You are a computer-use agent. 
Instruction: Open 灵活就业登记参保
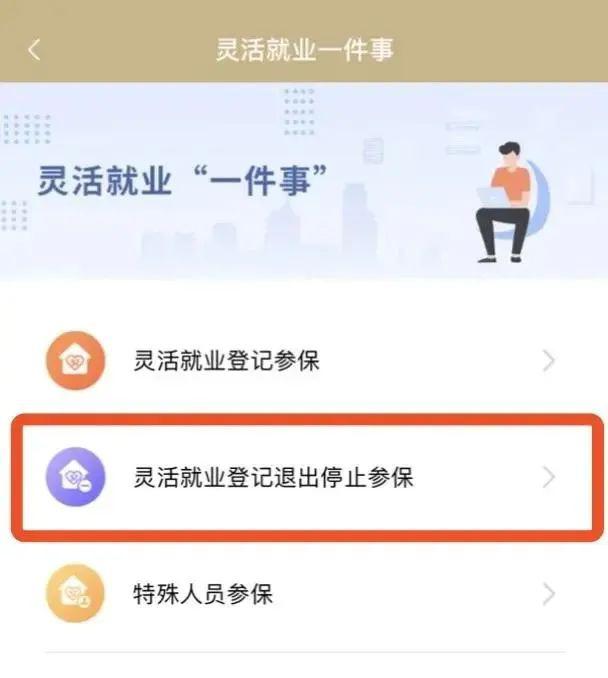coord(300,361)
